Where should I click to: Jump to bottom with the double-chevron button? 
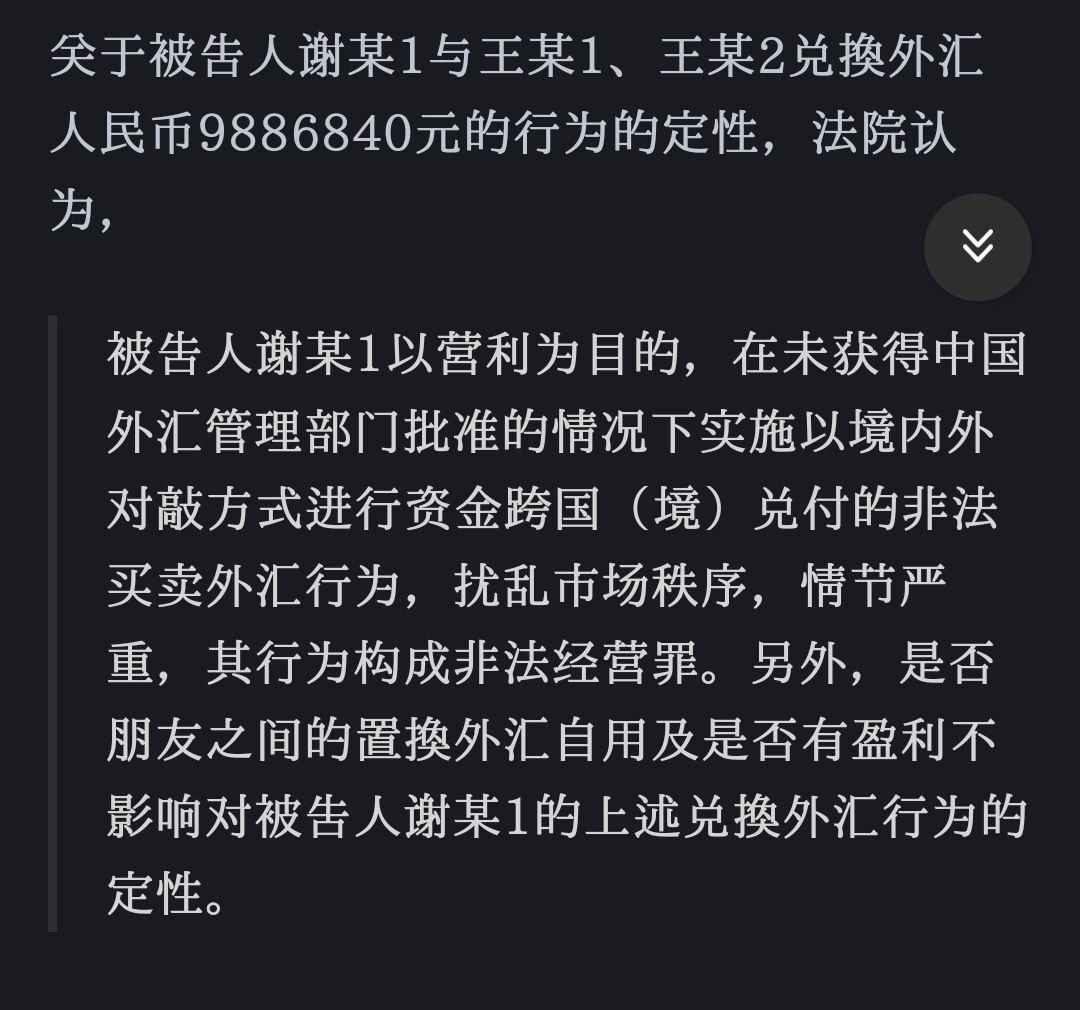[977, 246]
